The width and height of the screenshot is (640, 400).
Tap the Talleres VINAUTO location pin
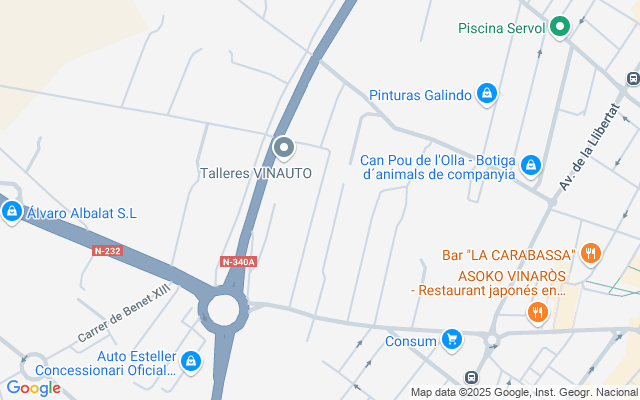point(284,149)
